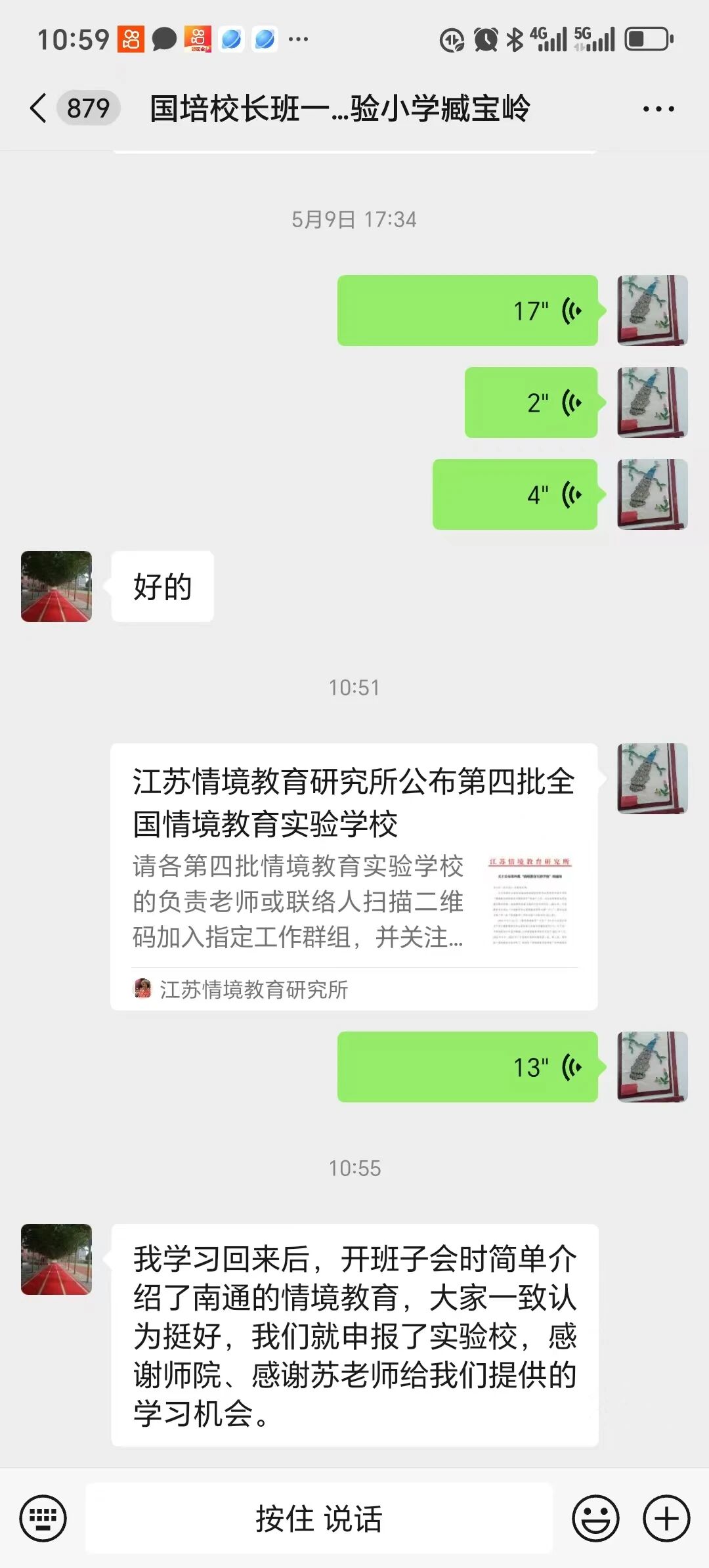Play the 2-second voice message
This screenshot has height=1568, width=709.
coord(531,403)
